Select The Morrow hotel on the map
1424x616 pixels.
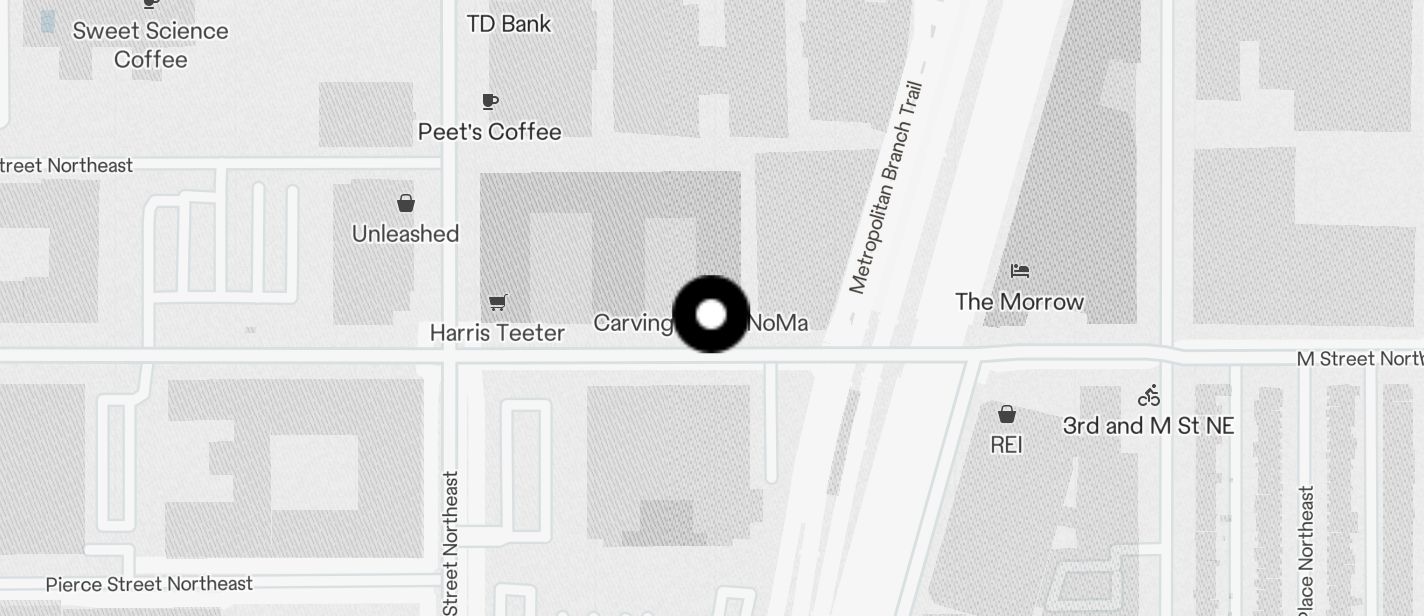pyautogui.click(x=1019, y=271)
